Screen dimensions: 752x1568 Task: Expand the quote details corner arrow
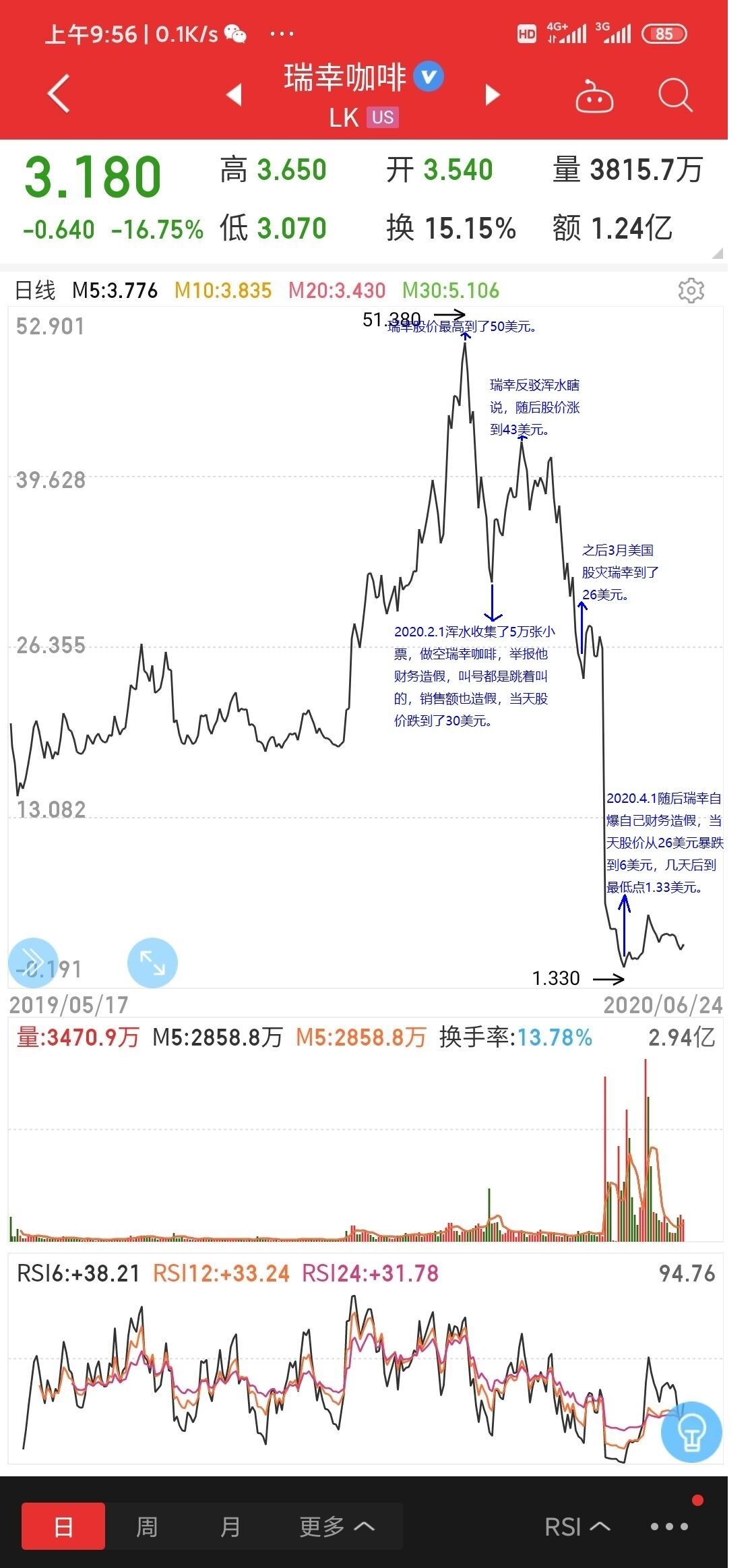(717, 253)
